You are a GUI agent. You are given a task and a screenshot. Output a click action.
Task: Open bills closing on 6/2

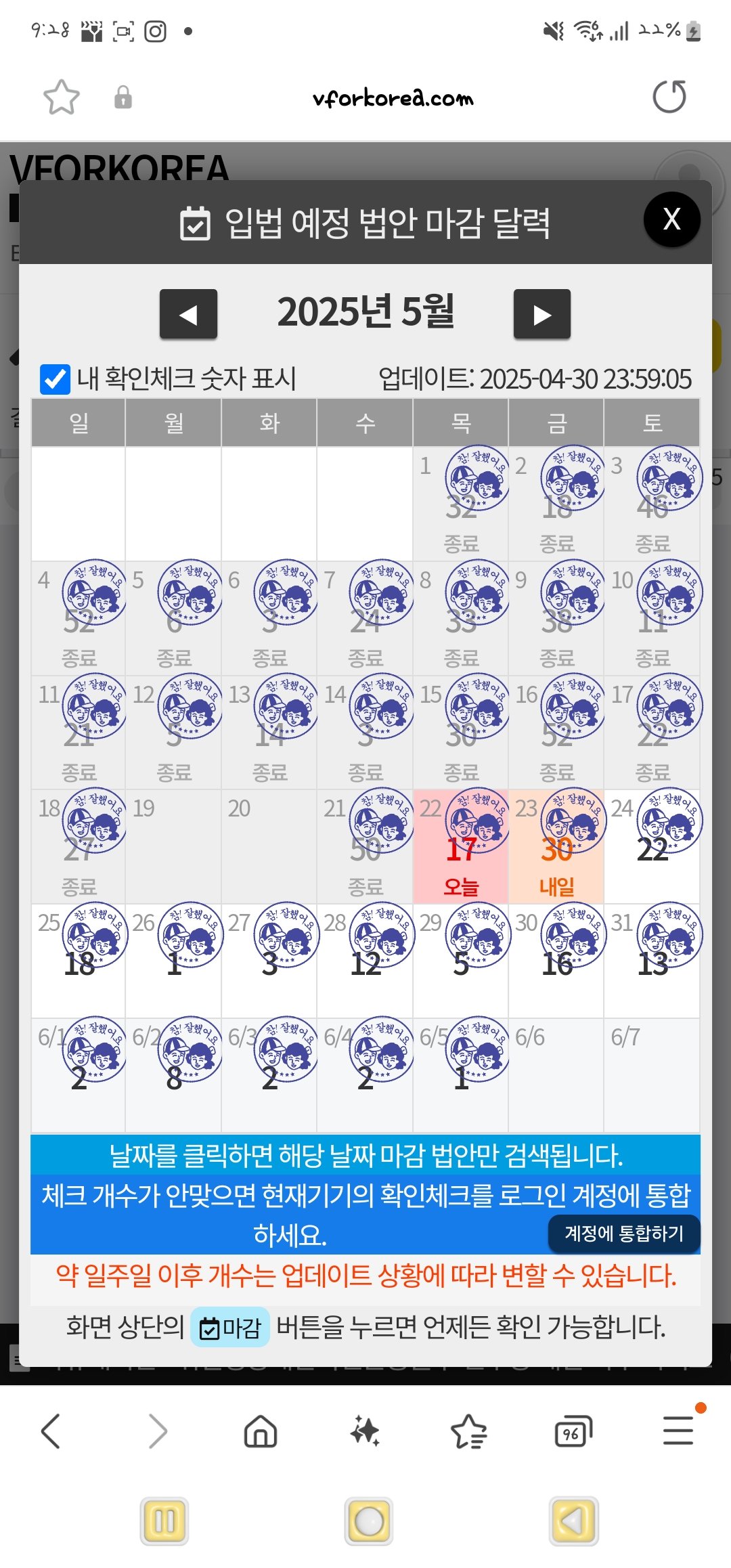[x=173, y=1075]
